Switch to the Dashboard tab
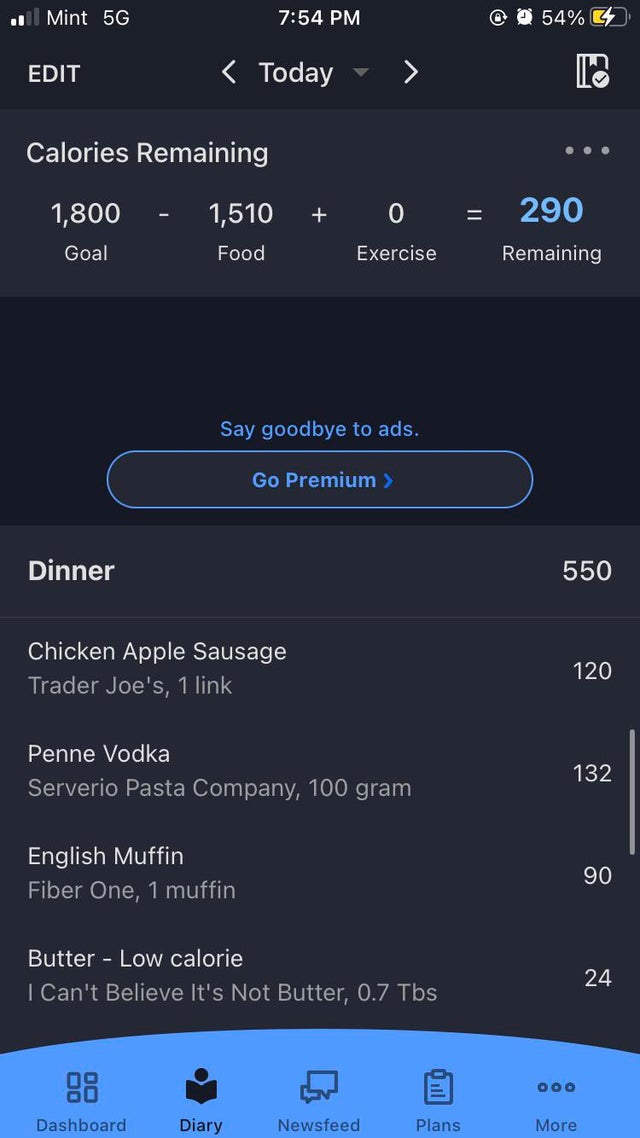Viewport: 640px width, 1138px height. click(81, 1100)
